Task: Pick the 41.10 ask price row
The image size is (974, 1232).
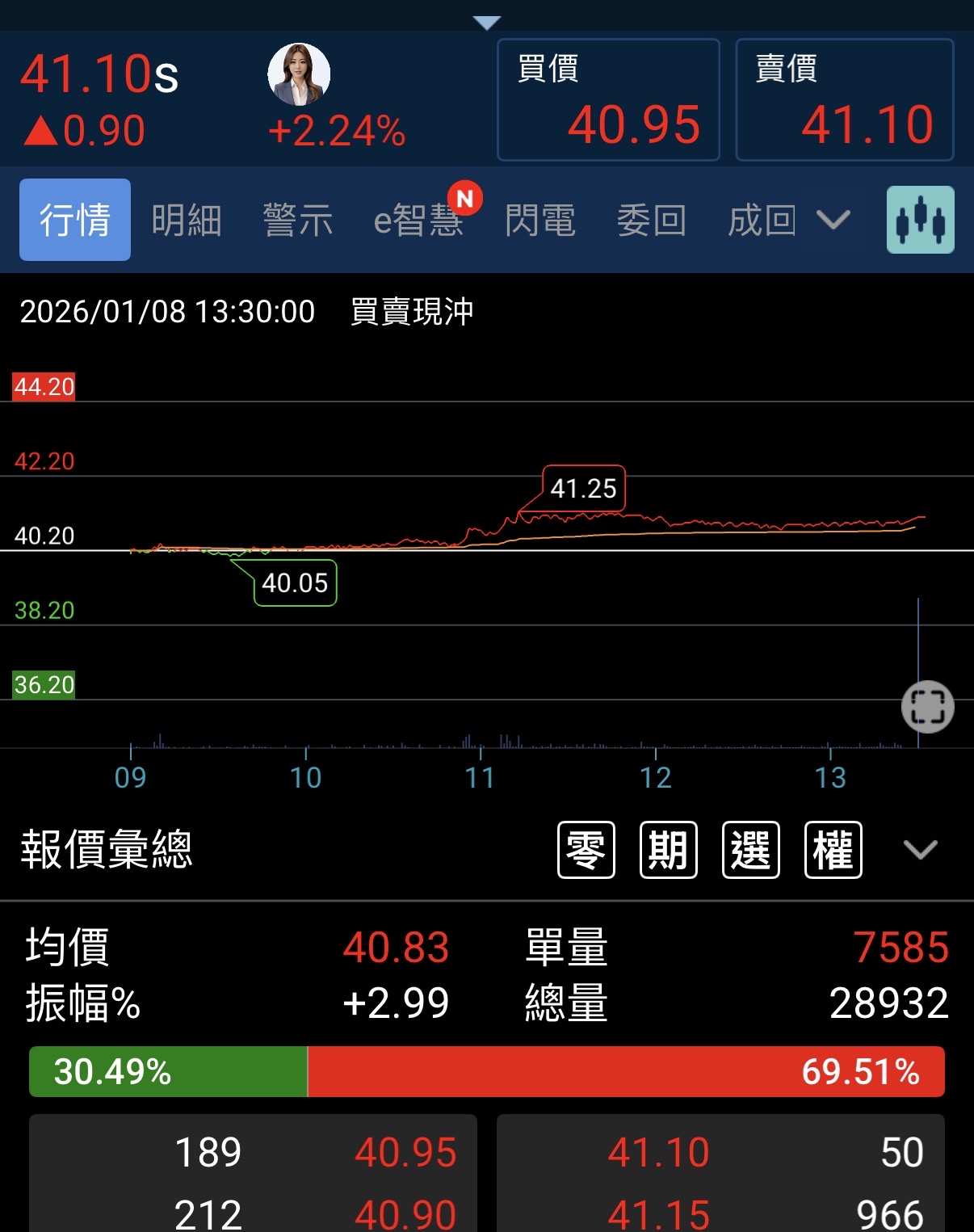Action: [720, 1152]
